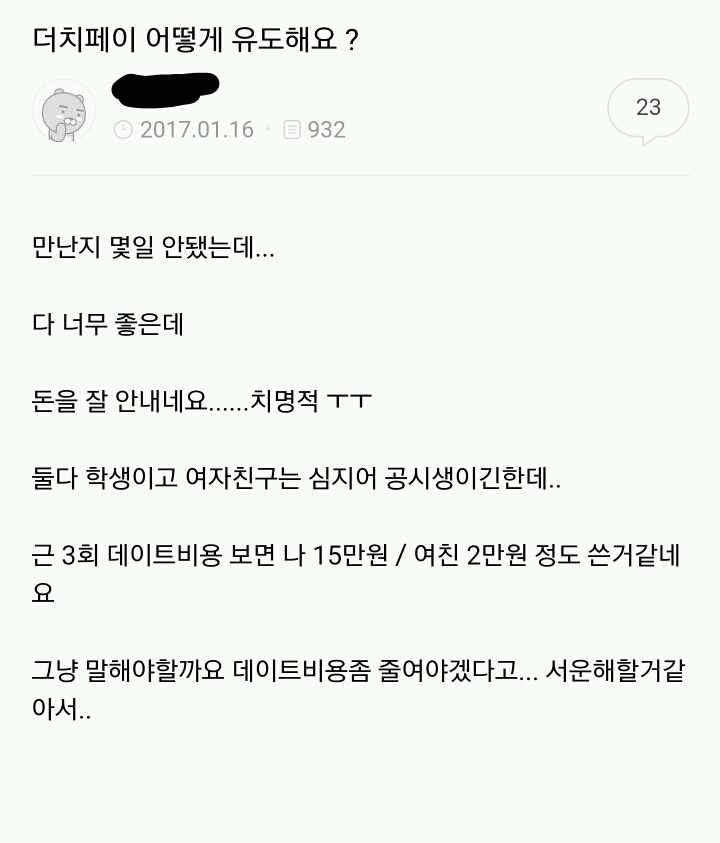Select the post date '2017.01.16'
Screen dimensions: 720x843
[x=197, y=129]
